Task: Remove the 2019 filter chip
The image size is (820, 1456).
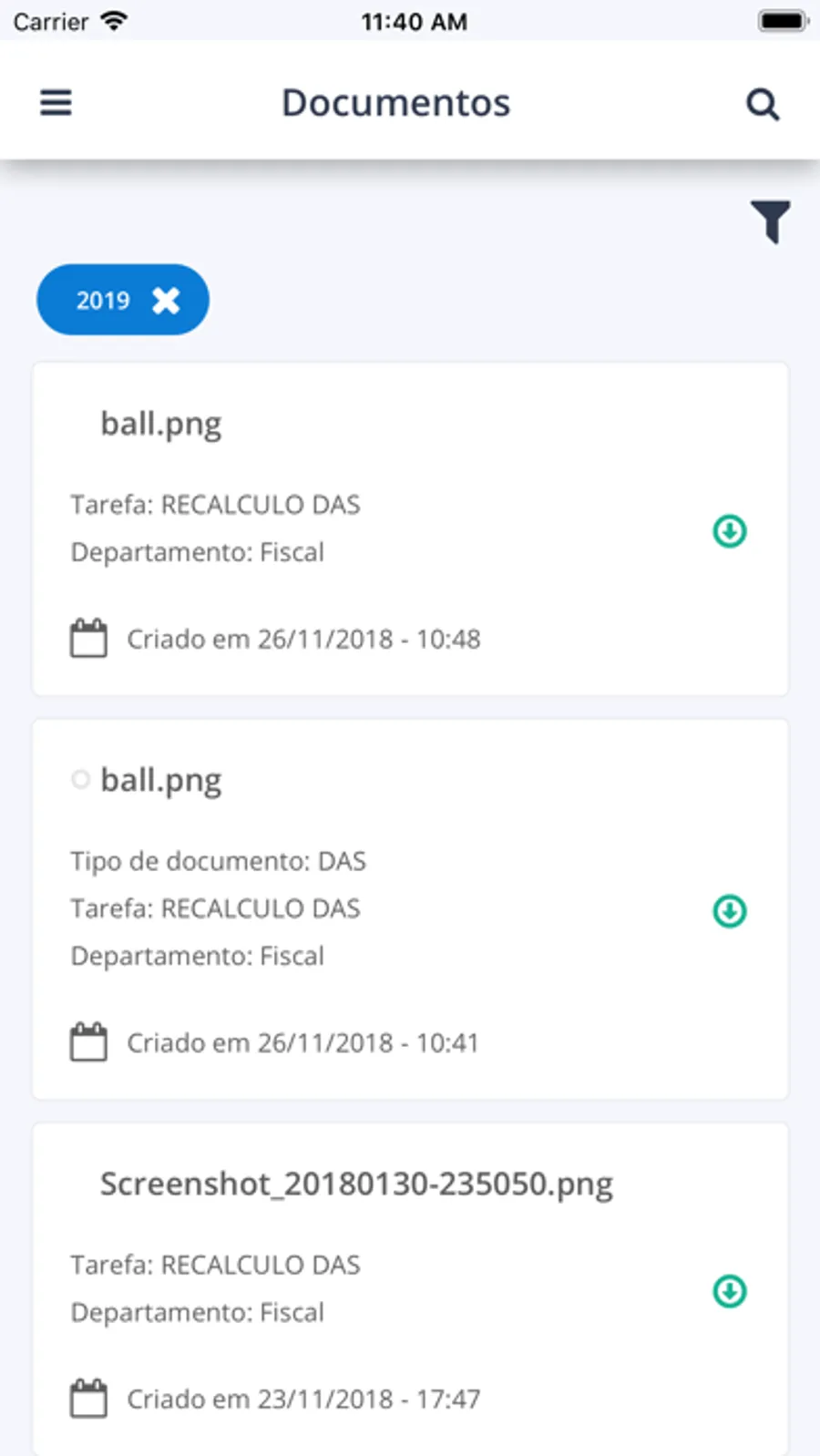Action: 166,300
